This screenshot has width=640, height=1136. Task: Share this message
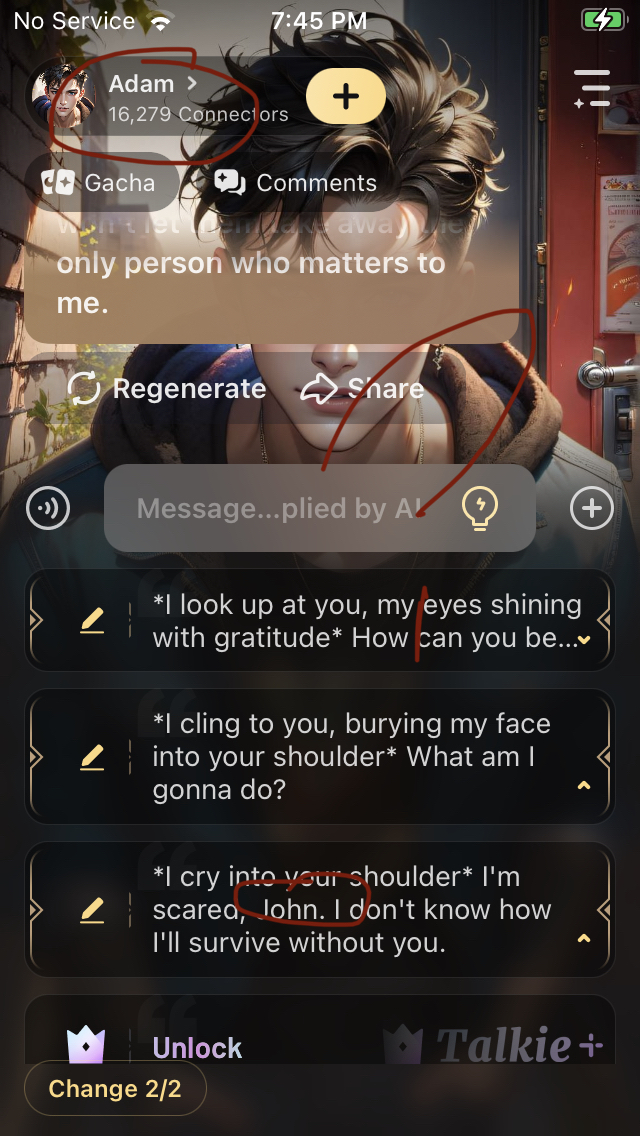362,389
